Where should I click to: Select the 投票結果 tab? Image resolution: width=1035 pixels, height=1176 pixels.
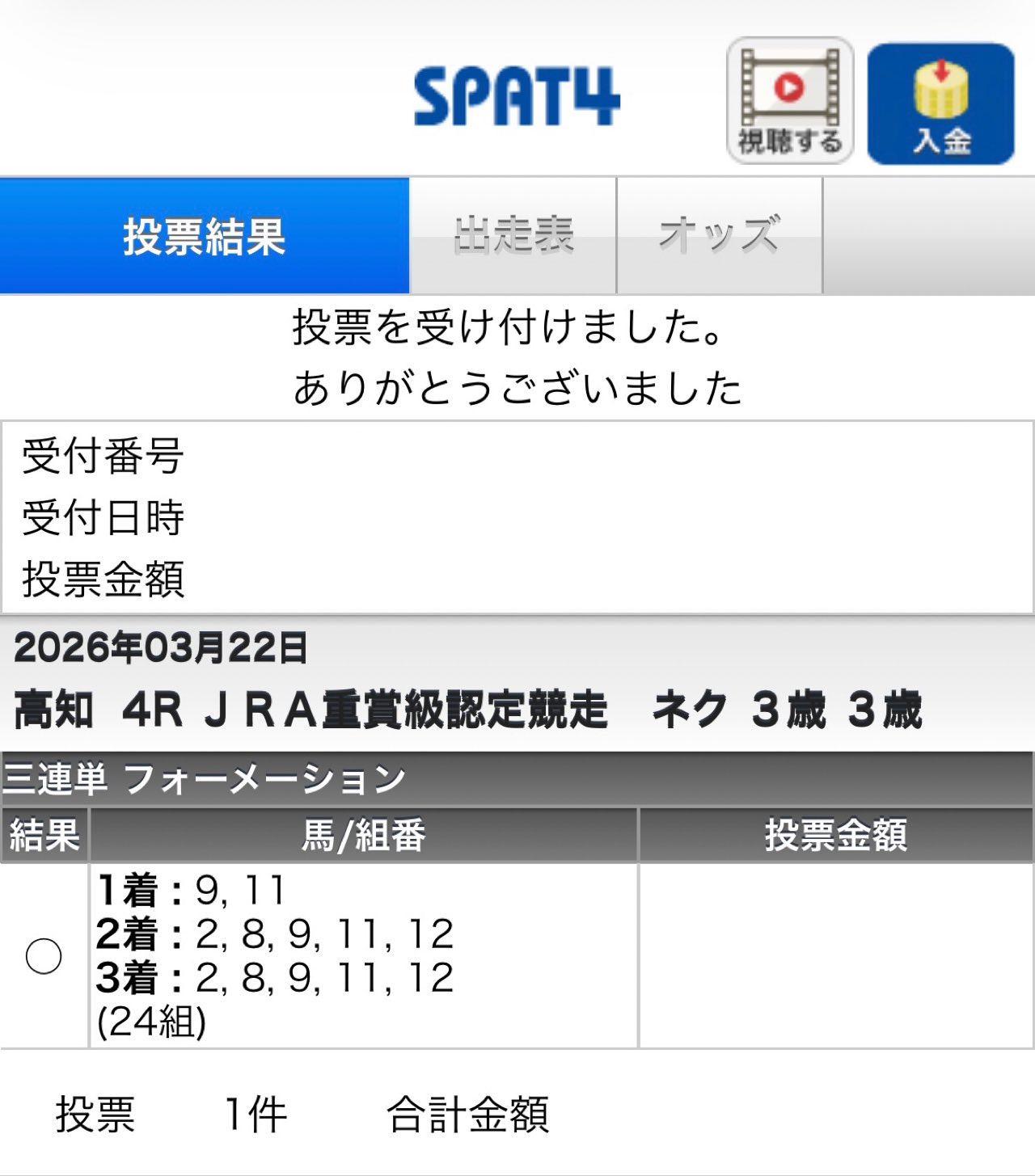pyautogui.click(x=205, y=235)
